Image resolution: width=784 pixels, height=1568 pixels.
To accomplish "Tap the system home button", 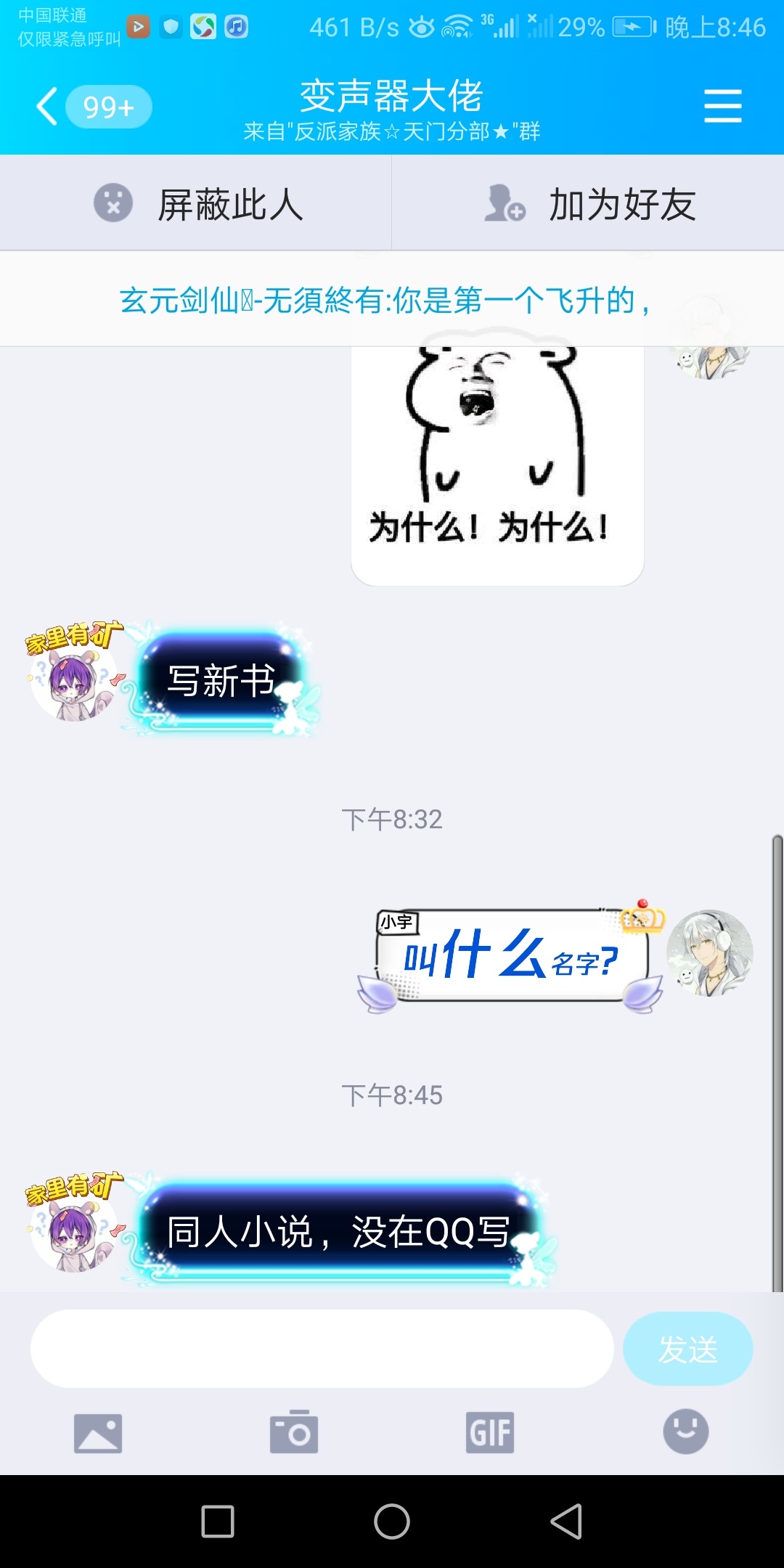I will 392,1522.
